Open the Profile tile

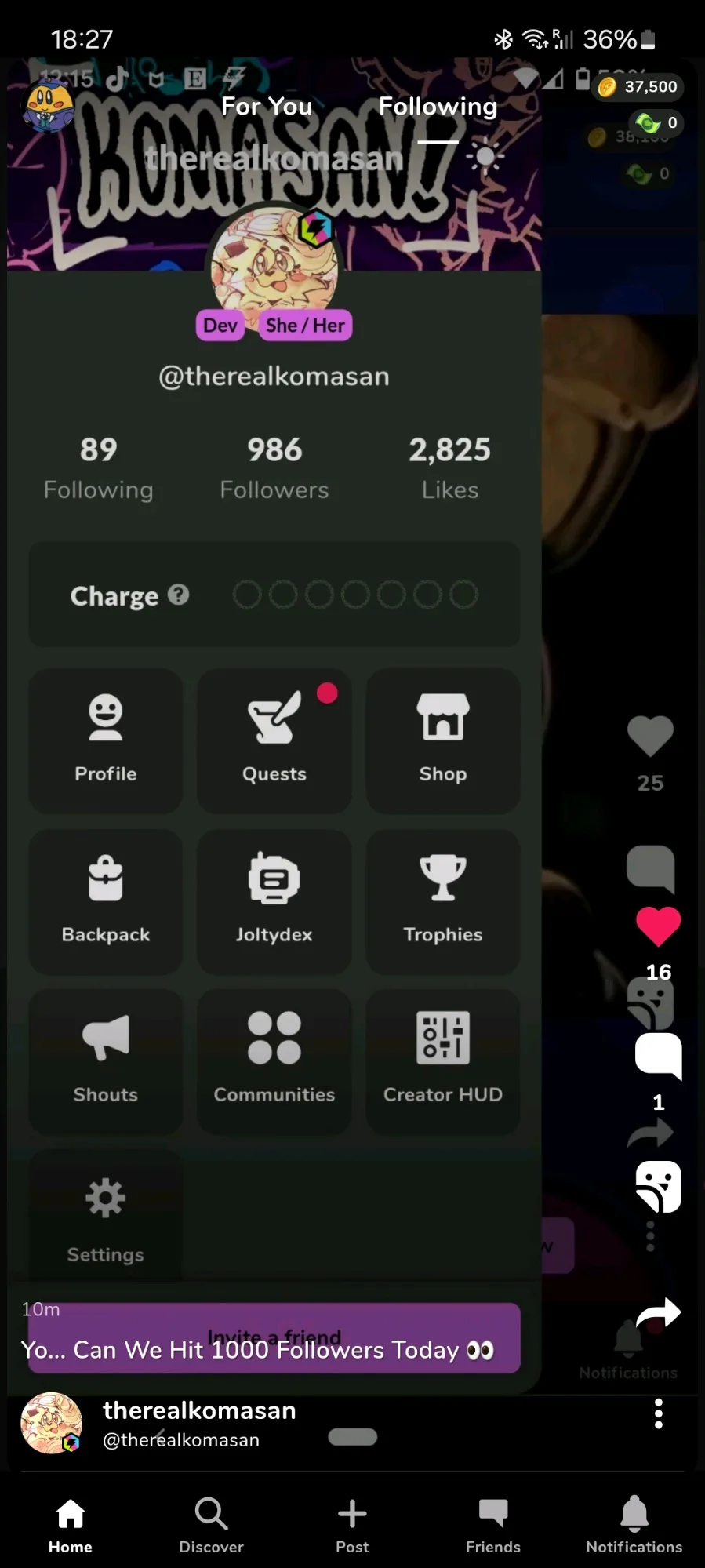[x=106, y=740]
